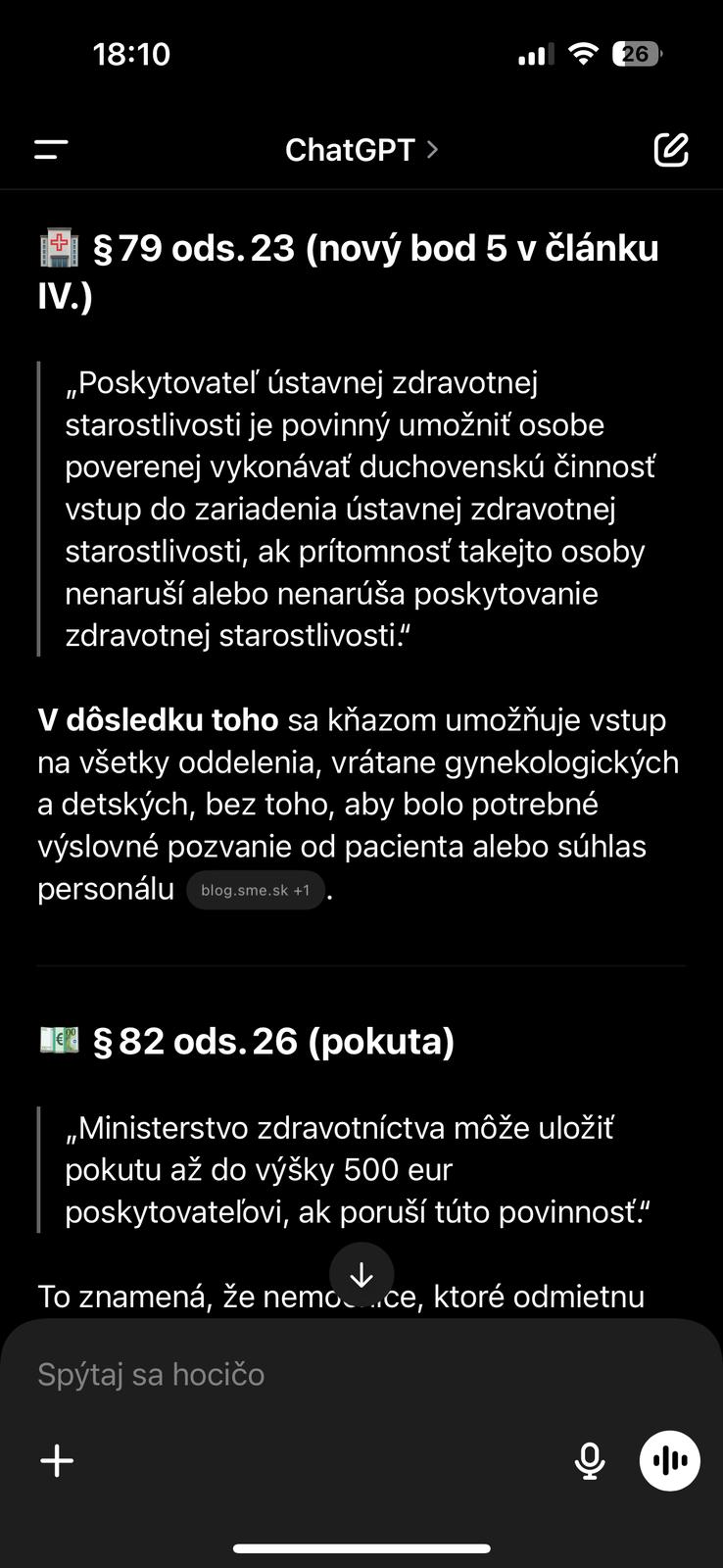The height and width of the screenshot is (1568, 723).
Task: Start voice dictation with the microphone
Action: click(x=589, y=1461)
